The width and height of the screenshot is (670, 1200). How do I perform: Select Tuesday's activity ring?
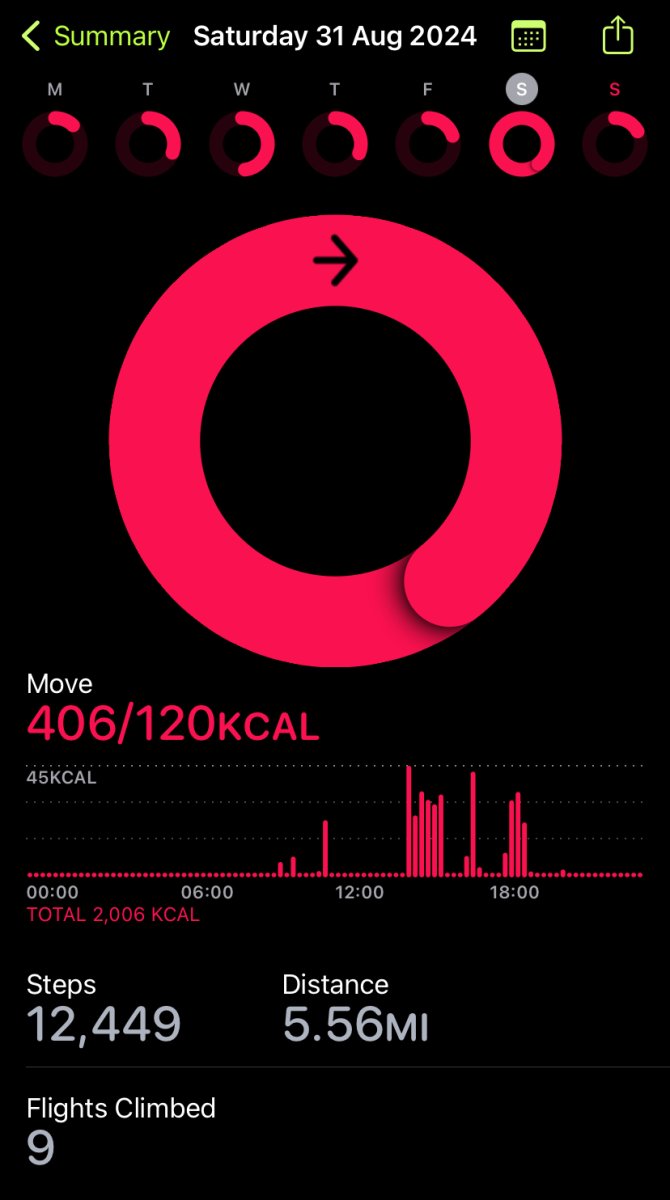[x=148, y=143]
